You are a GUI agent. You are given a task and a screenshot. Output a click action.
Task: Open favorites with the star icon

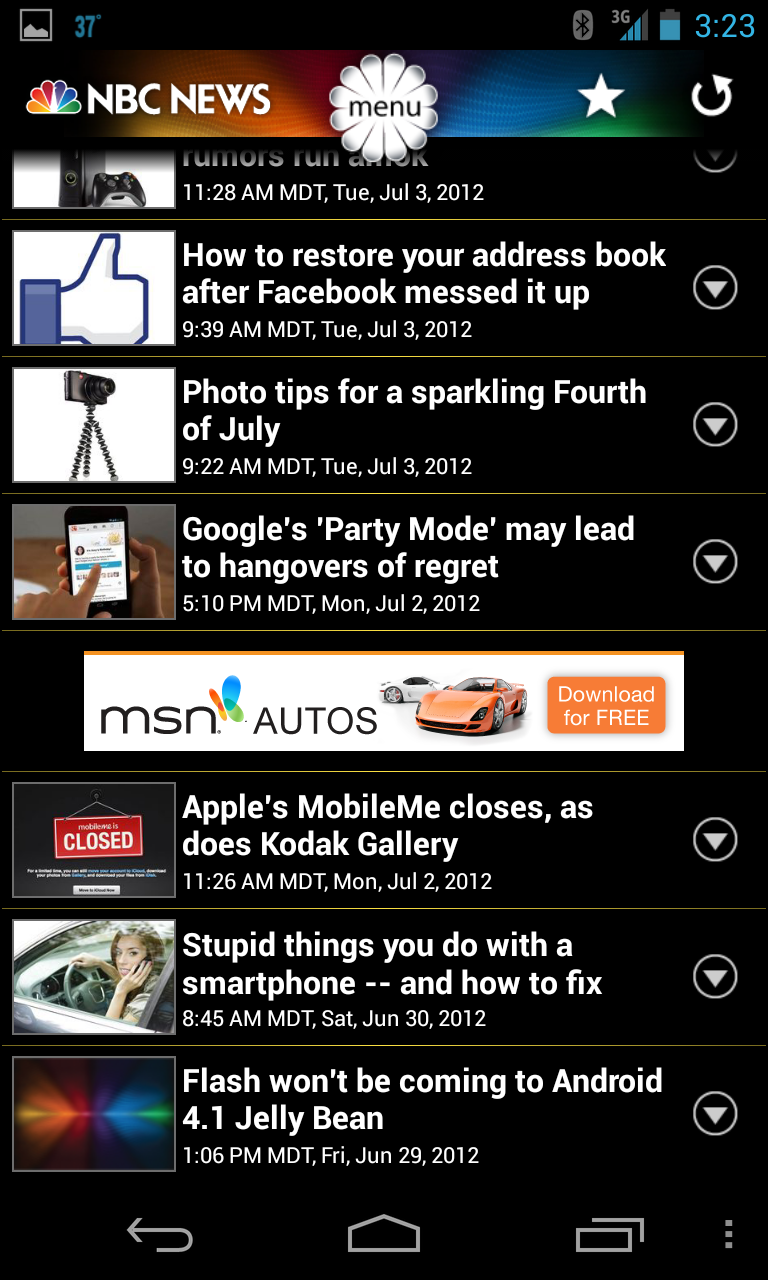[x=601, y=98]
